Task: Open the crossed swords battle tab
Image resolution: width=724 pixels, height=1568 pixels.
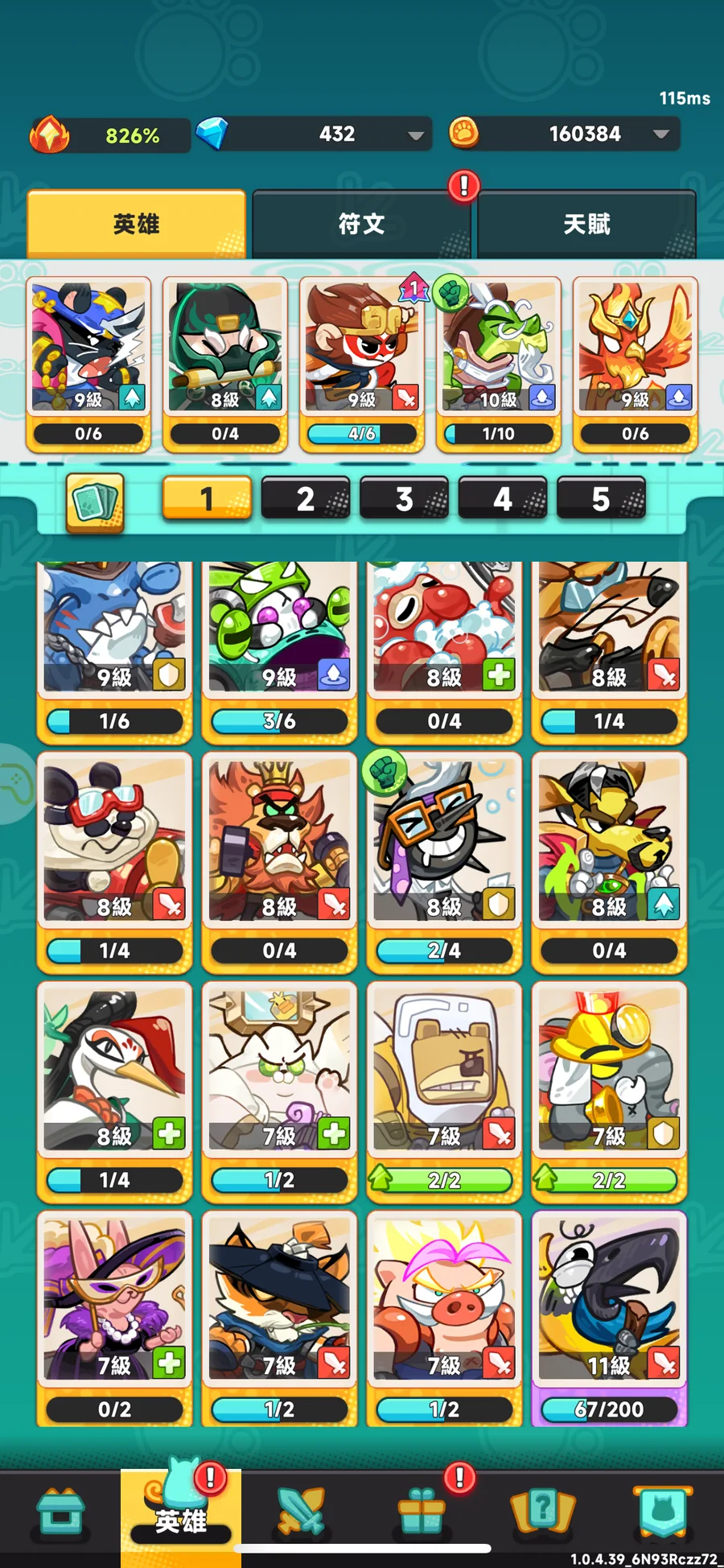Action: 301,1512
